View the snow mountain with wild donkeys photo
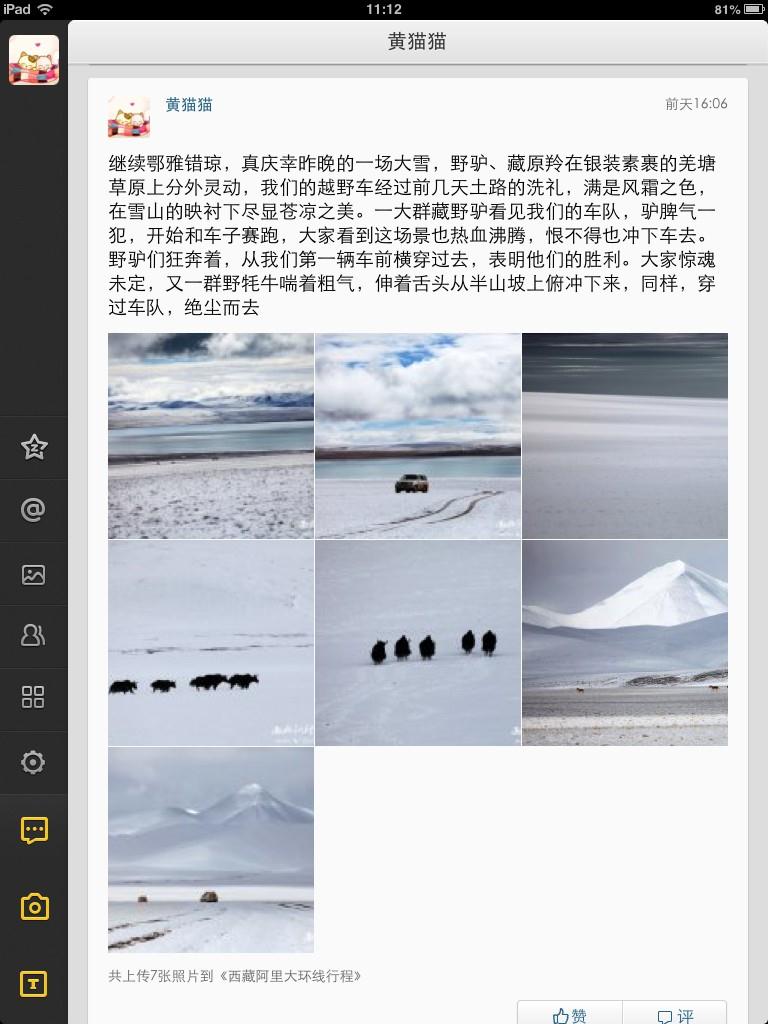The width and height of the screenshot is (768, 1024). point(625,643)
